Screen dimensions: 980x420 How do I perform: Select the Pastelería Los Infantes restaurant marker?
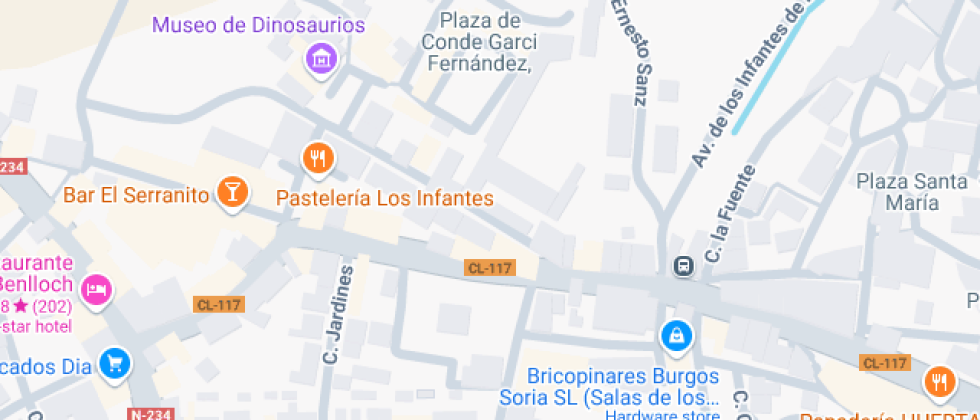(319, 159)
